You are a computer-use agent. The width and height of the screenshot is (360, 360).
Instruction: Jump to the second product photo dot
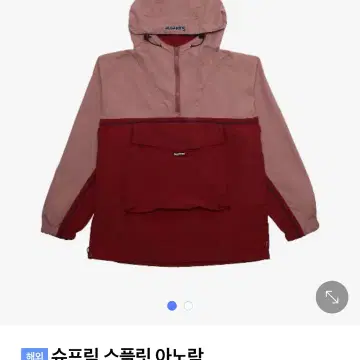188,306
